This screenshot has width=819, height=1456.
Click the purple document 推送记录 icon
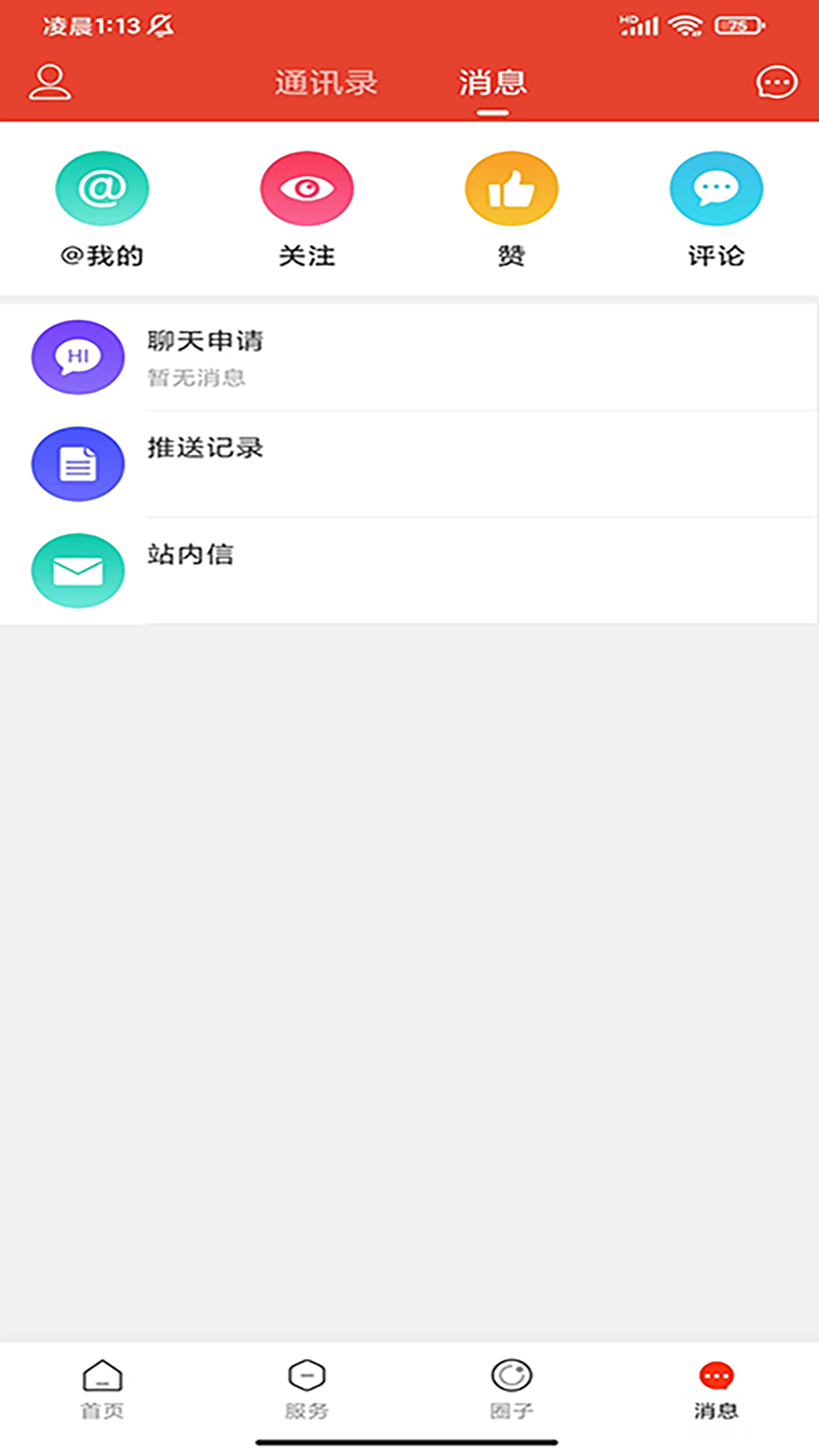(x=77, y=463)
